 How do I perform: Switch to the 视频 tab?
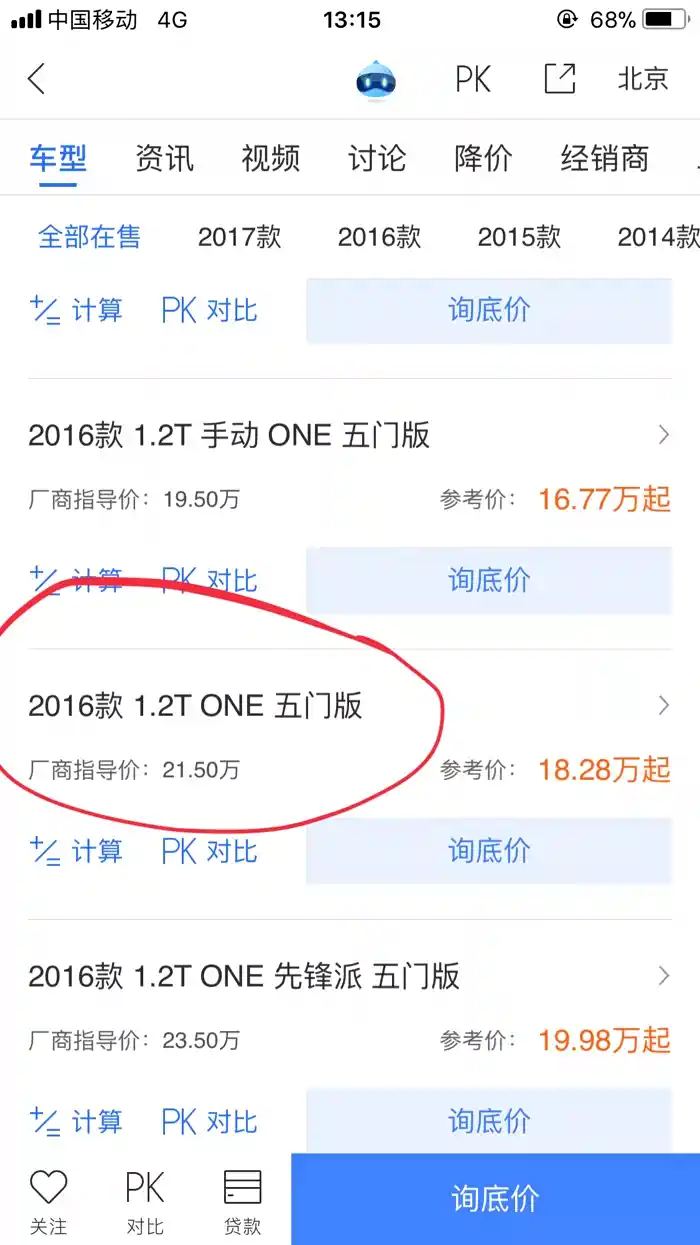click(x=270, y=158)
